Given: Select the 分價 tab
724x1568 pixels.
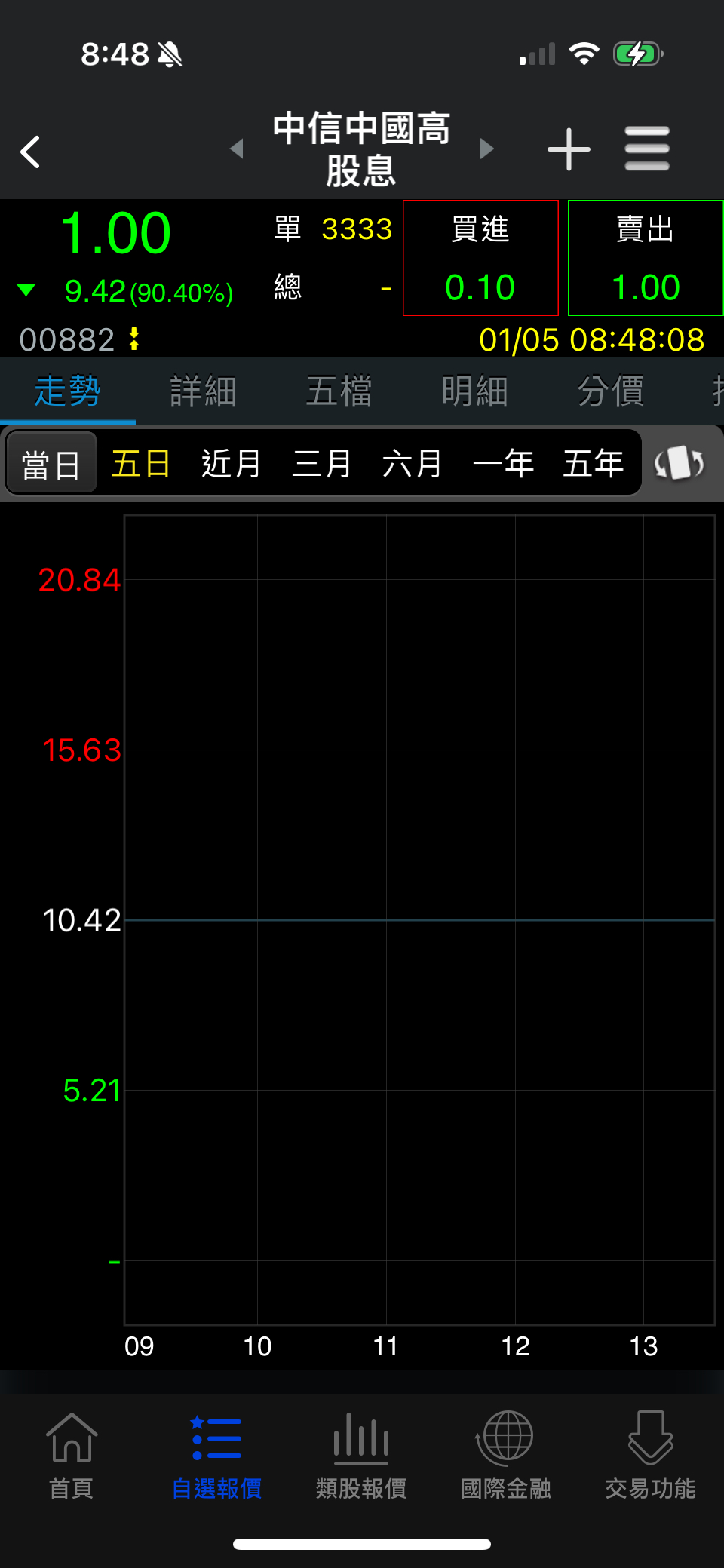Looking at the screenshot, I should point(611,391).
